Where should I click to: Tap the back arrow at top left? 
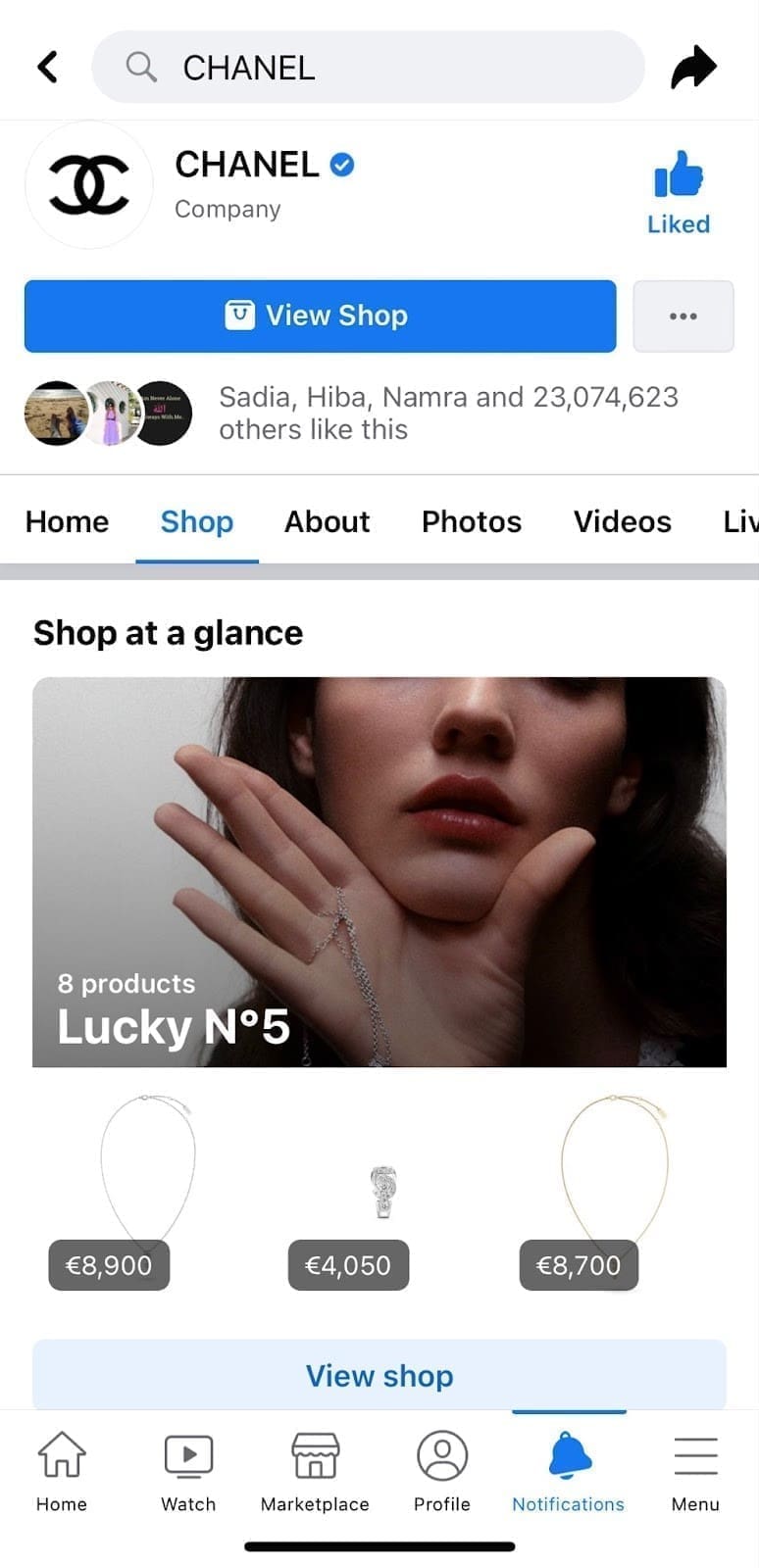(47, 66)
